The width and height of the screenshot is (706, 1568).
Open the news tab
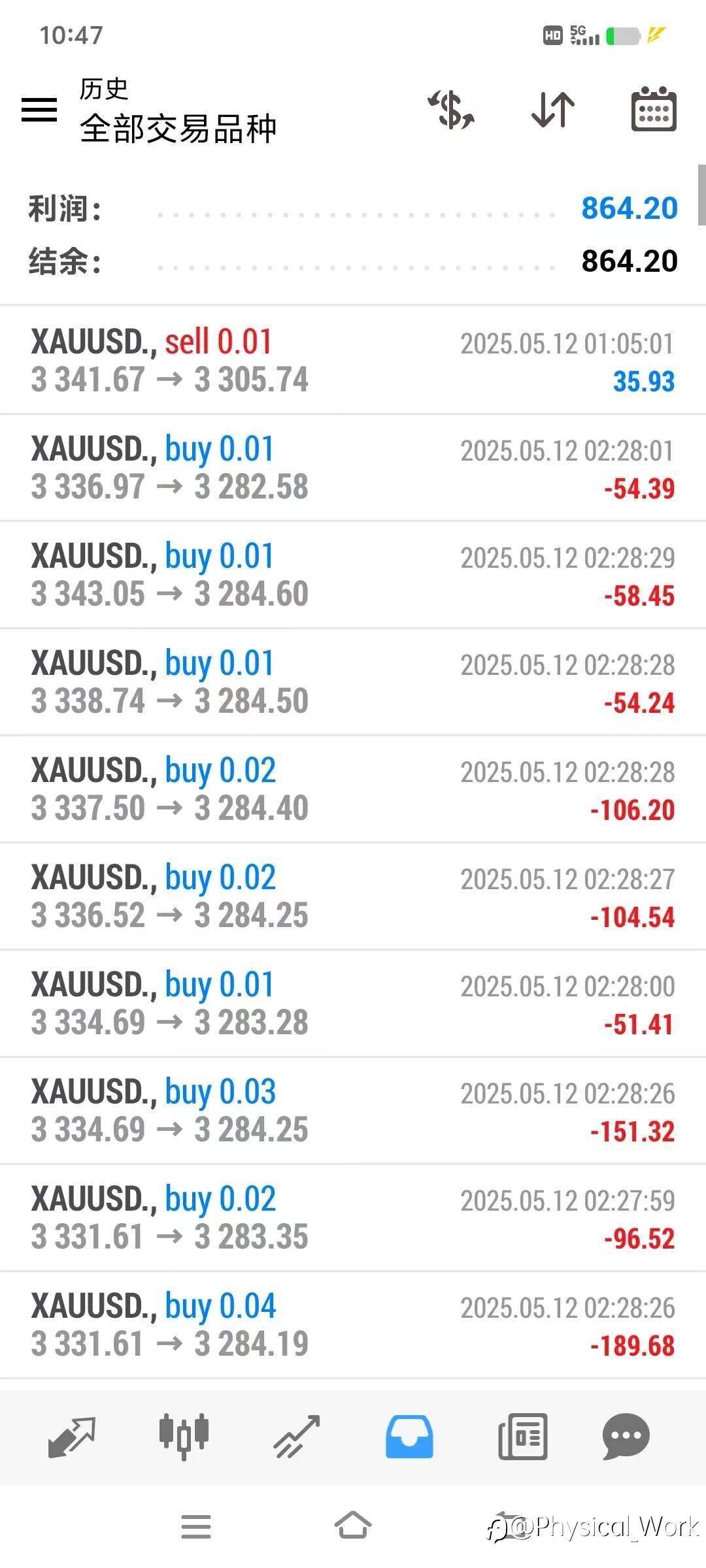522,1437
